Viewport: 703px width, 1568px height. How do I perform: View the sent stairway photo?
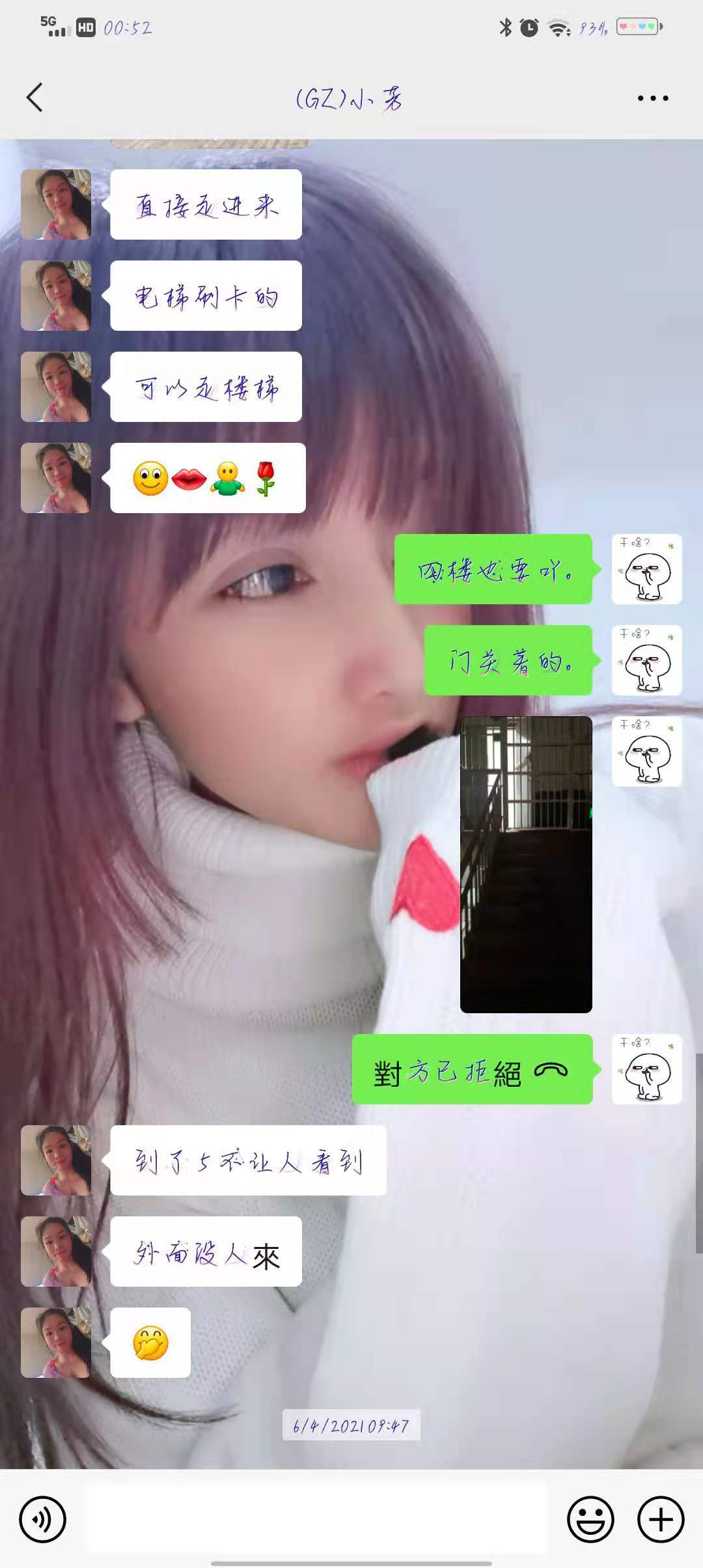tap(526, 864)
